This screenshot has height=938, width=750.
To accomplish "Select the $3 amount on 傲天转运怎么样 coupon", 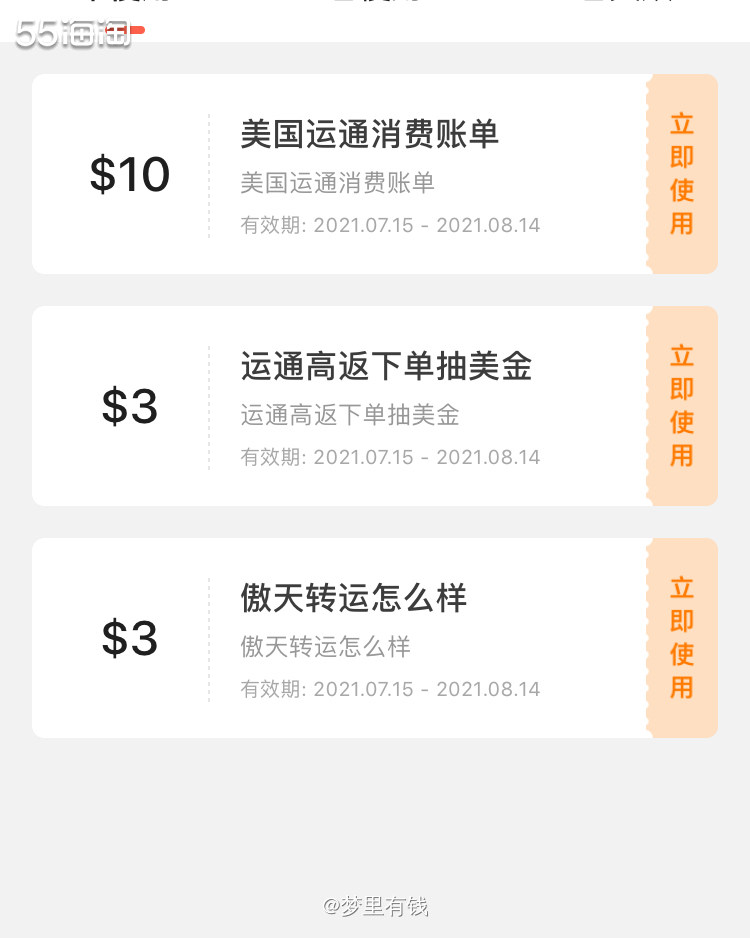I will (x=130, y=637).
